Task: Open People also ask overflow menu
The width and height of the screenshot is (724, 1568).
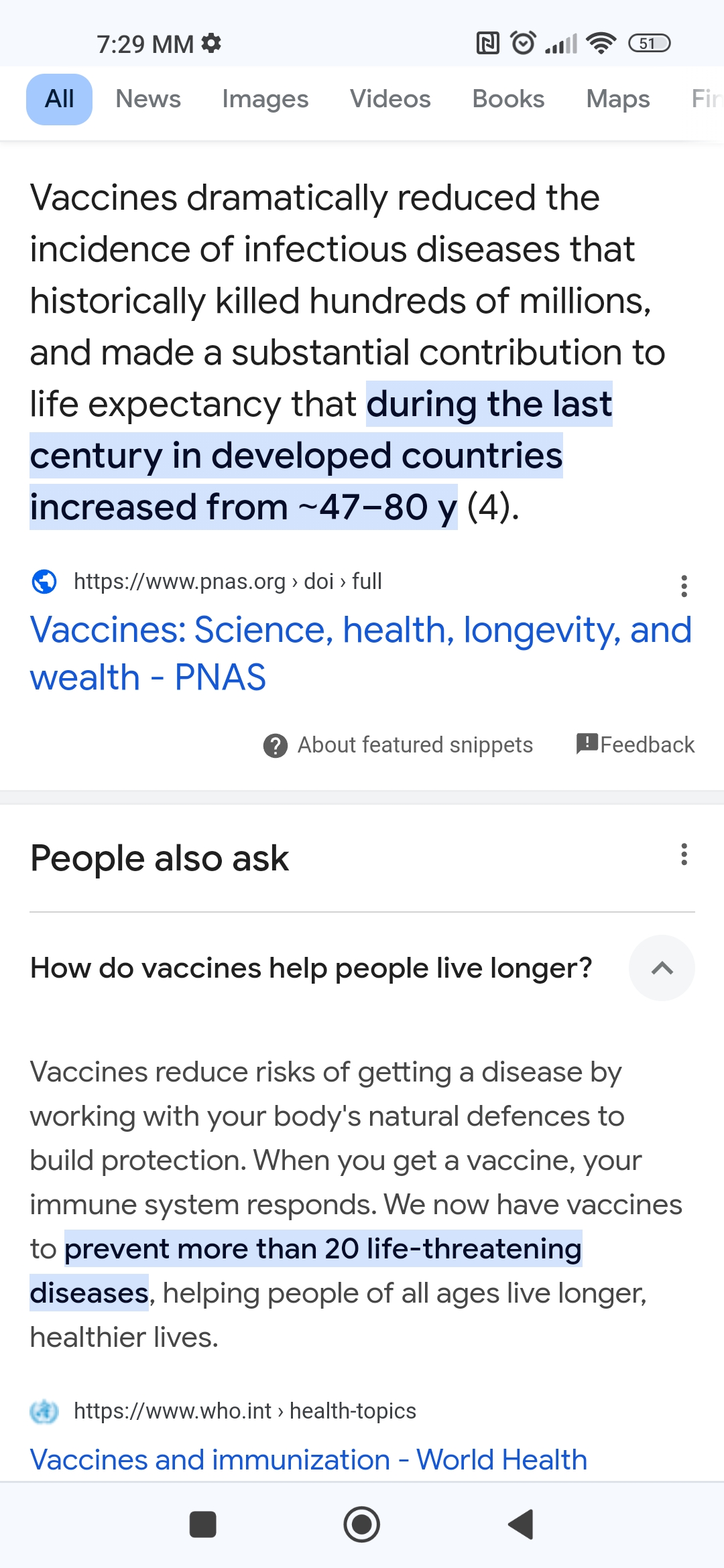Action: pos(684,854)
